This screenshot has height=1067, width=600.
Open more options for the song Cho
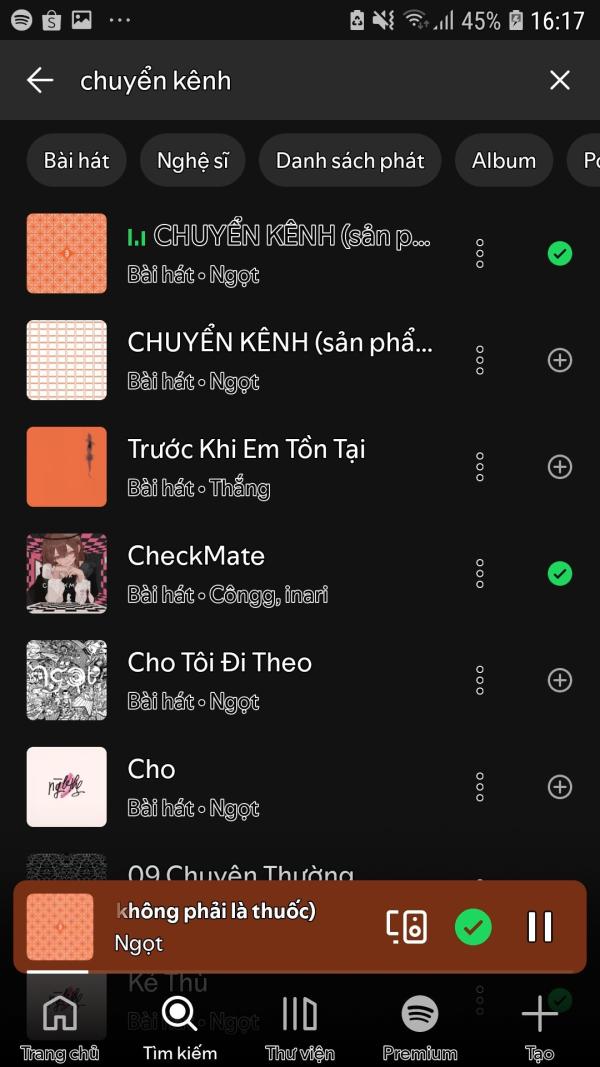[480, 787]
